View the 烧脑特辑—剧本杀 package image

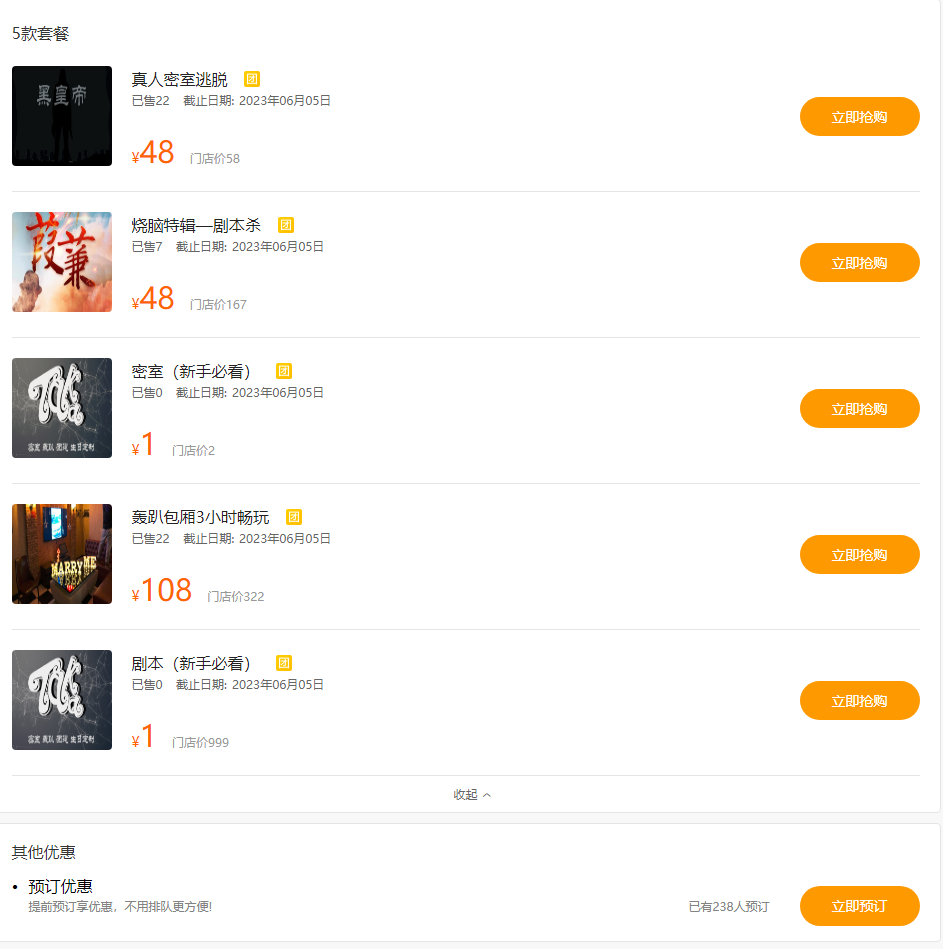62,262
